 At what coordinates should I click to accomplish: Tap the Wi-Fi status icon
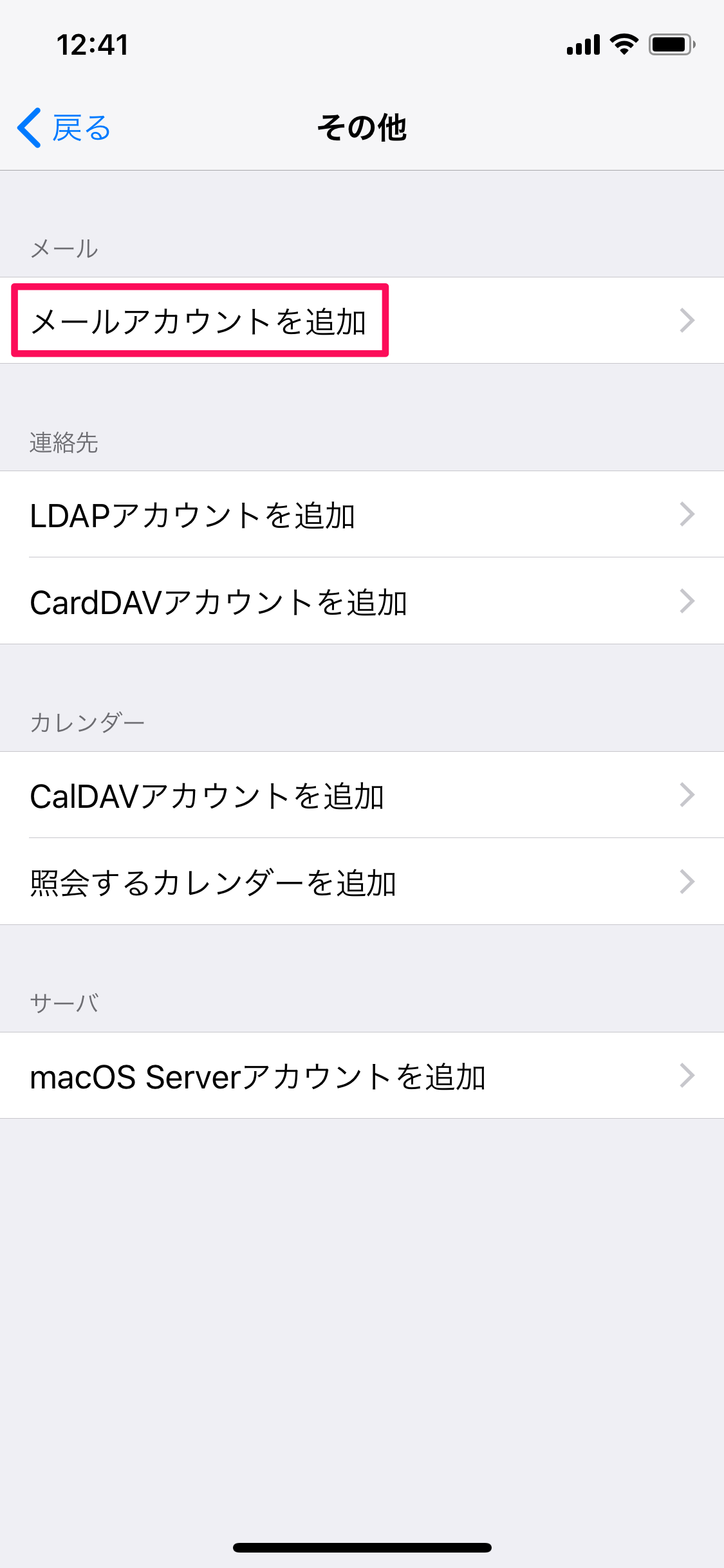[x=622, y=44]
